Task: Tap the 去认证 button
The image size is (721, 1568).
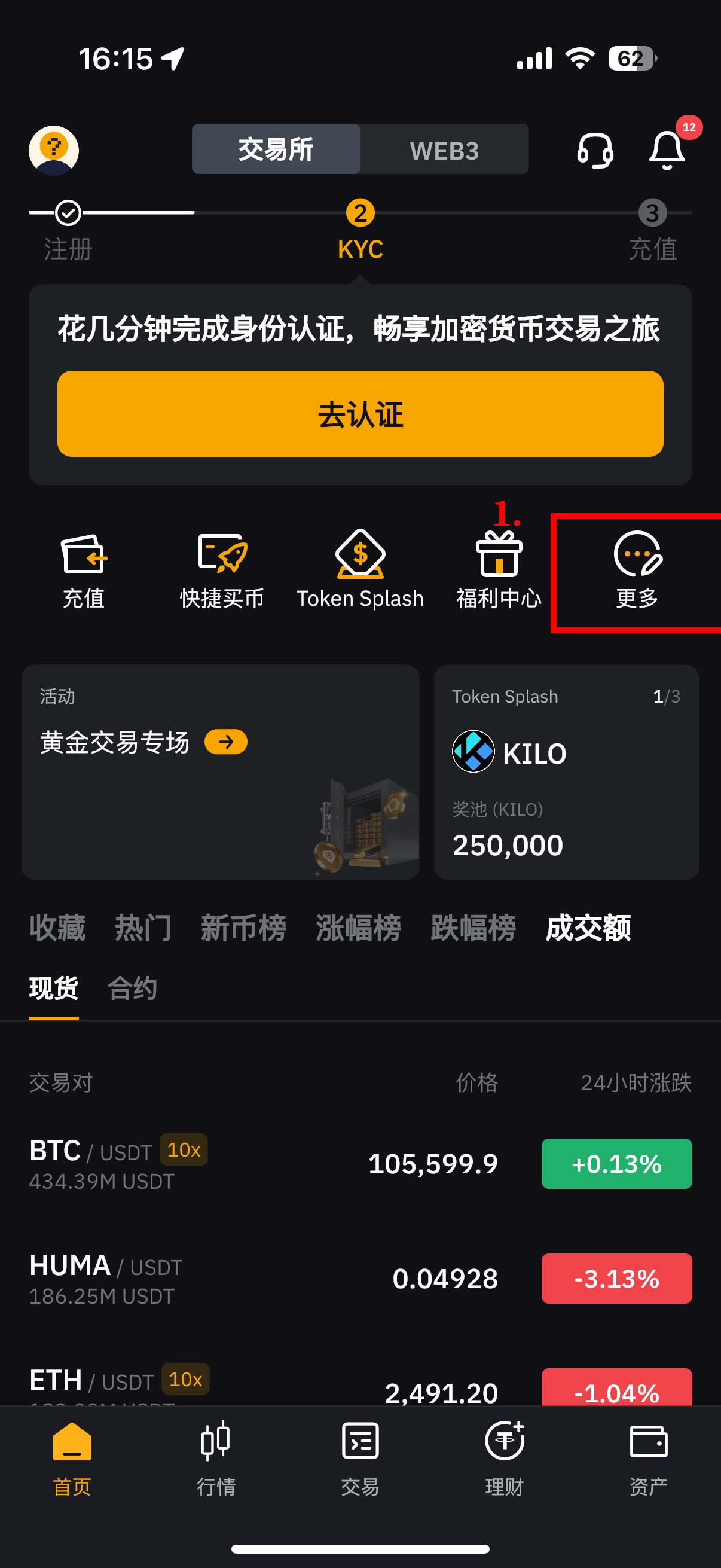Action: pyautogui.click(x=360, y=414)
